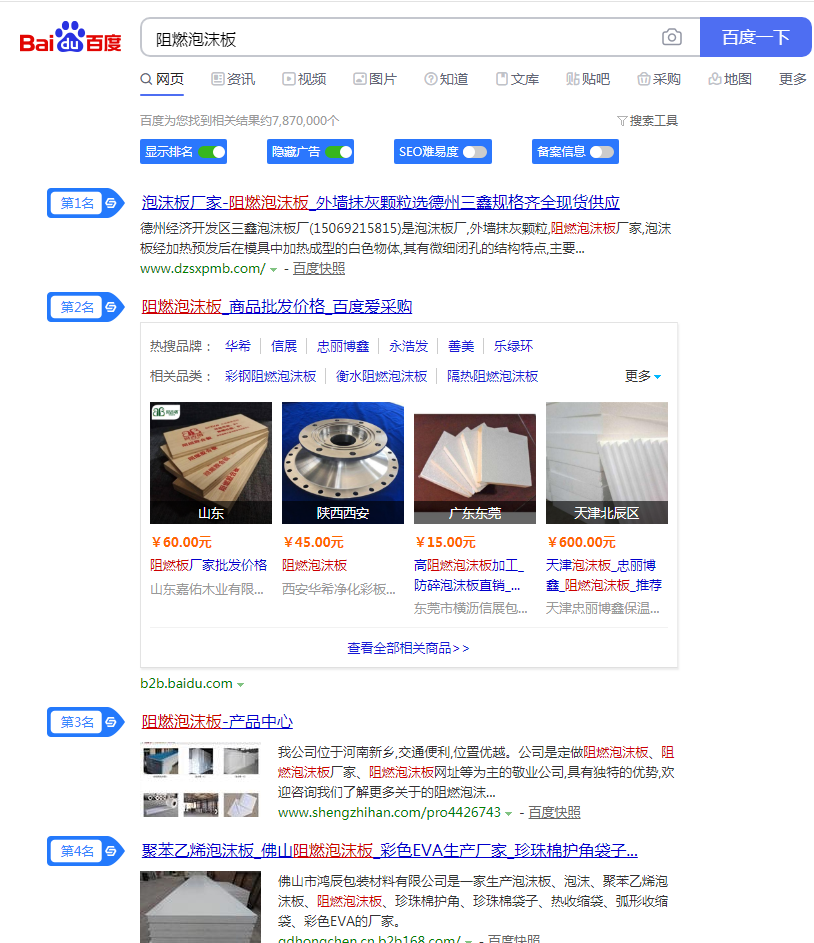Enable the SEO难易度 switch

(x=474, y=152)
